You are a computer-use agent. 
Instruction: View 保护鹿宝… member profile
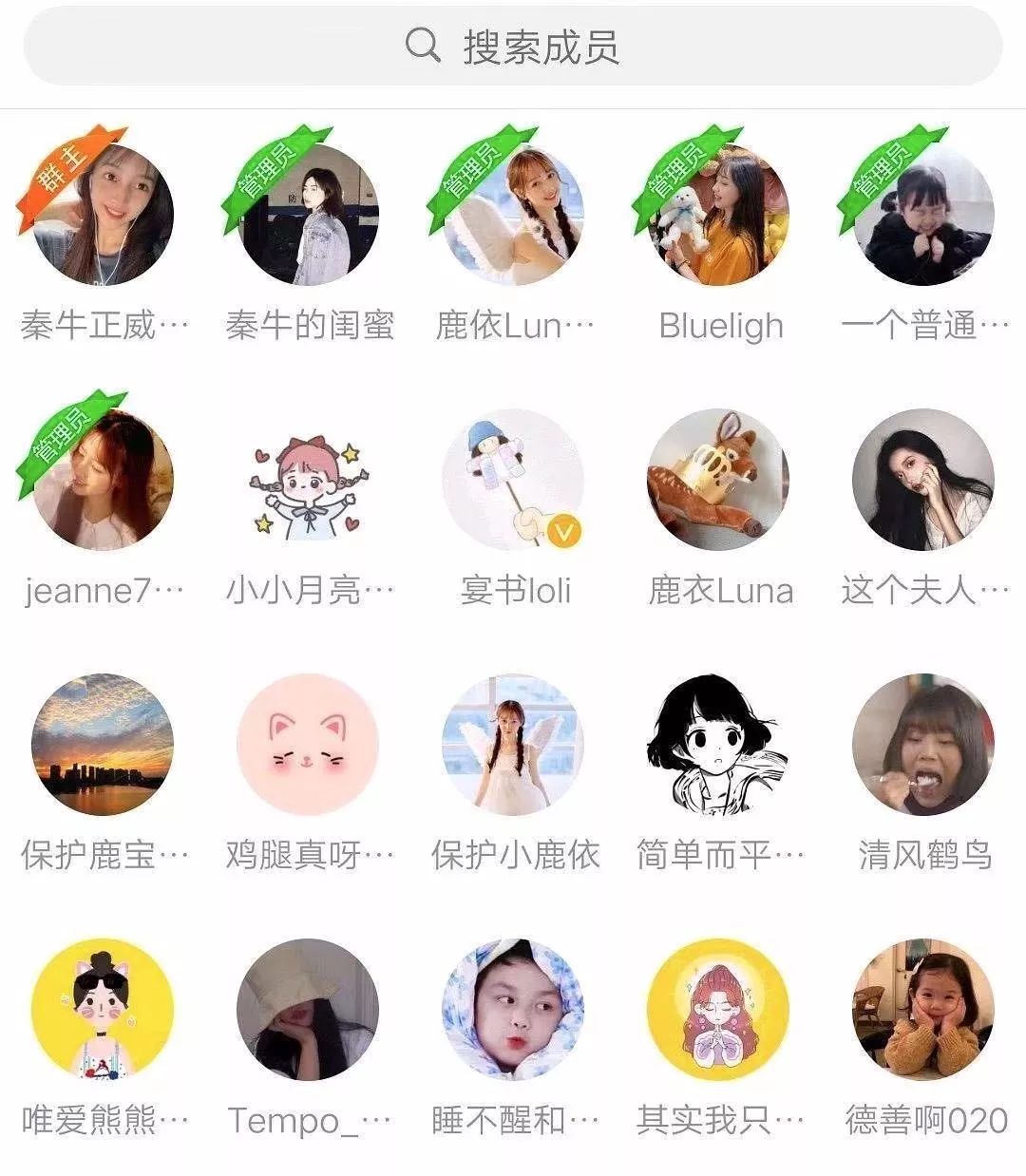(103, 745)
